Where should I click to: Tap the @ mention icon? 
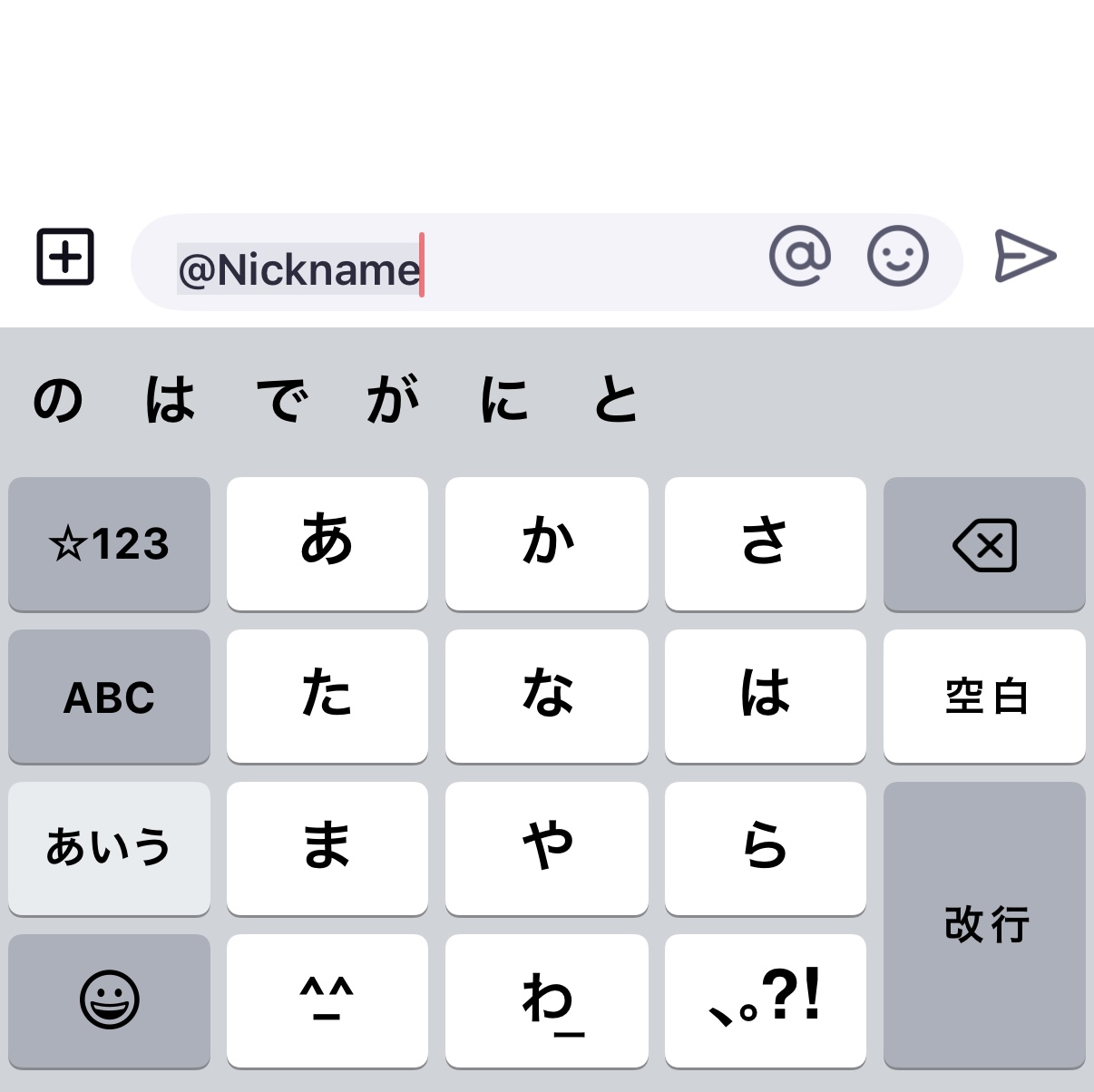pyautogui.click(x=799, y=257)
